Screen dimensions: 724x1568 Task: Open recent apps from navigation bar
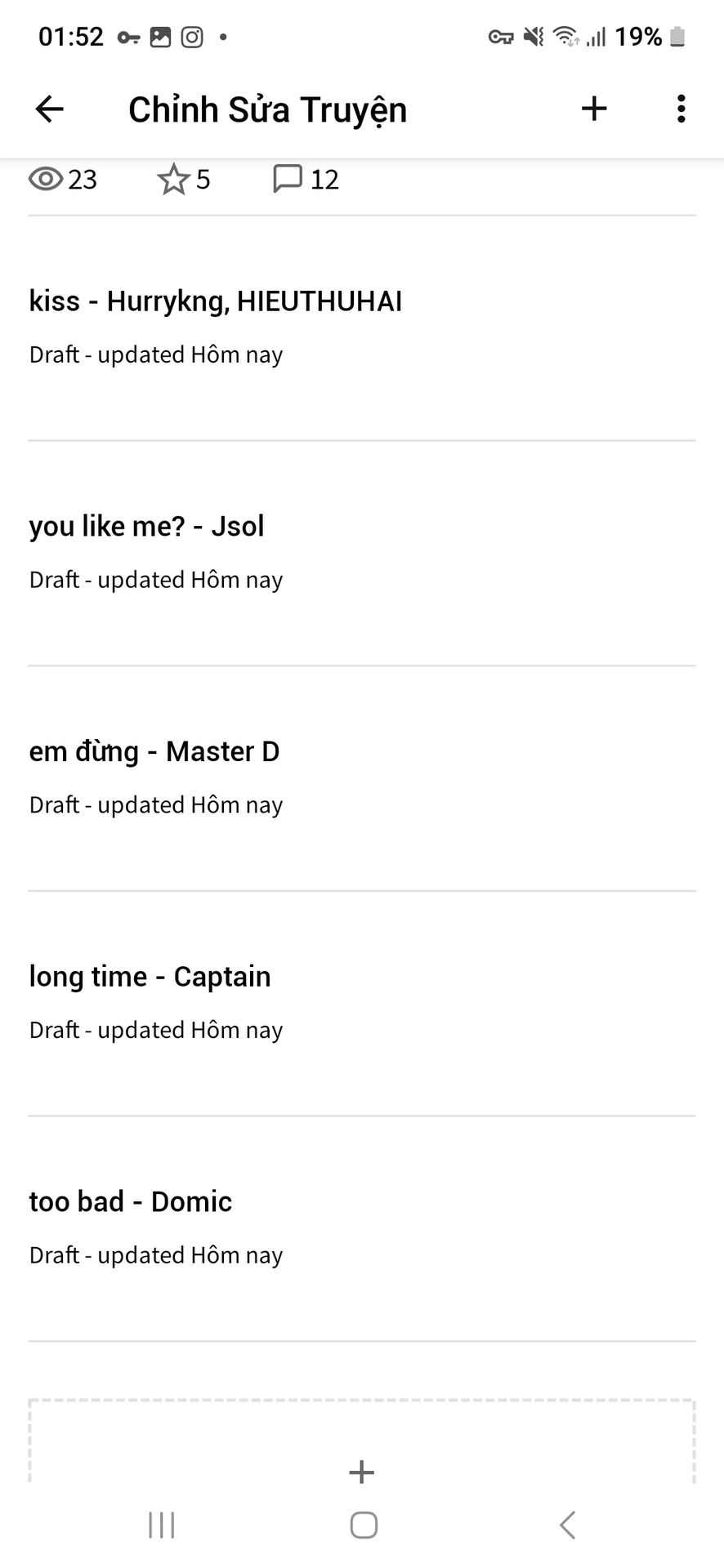click(x=162, y=1525)
